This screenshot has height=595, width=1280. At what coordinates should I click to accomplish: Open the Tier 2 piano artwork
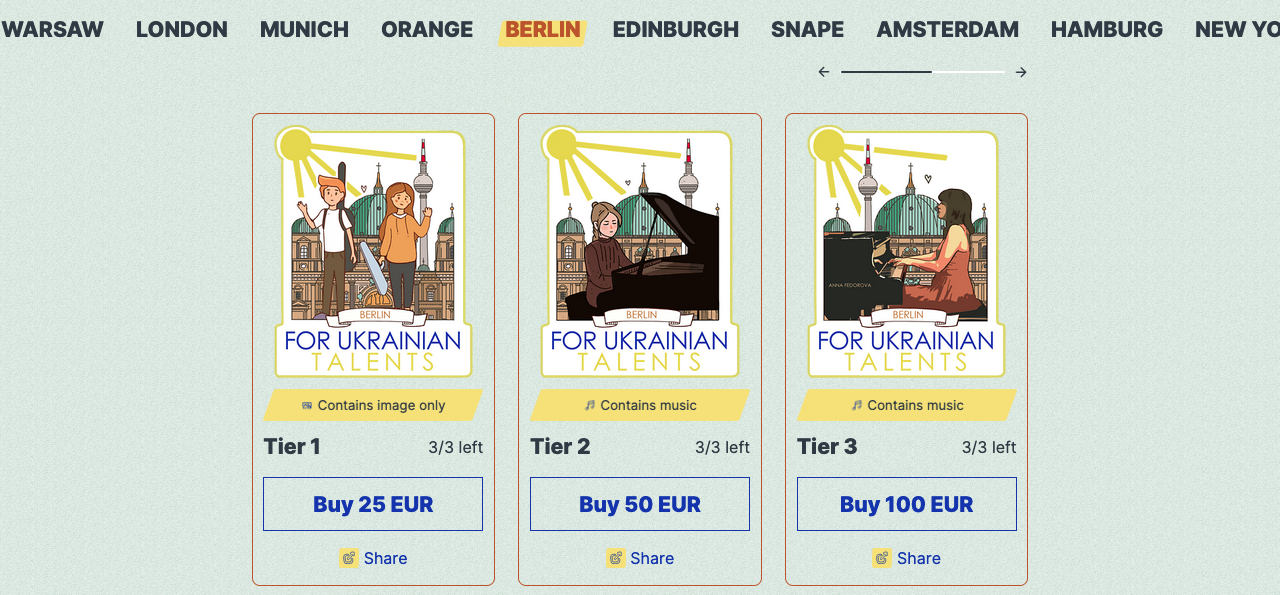[x=640, y=250]
